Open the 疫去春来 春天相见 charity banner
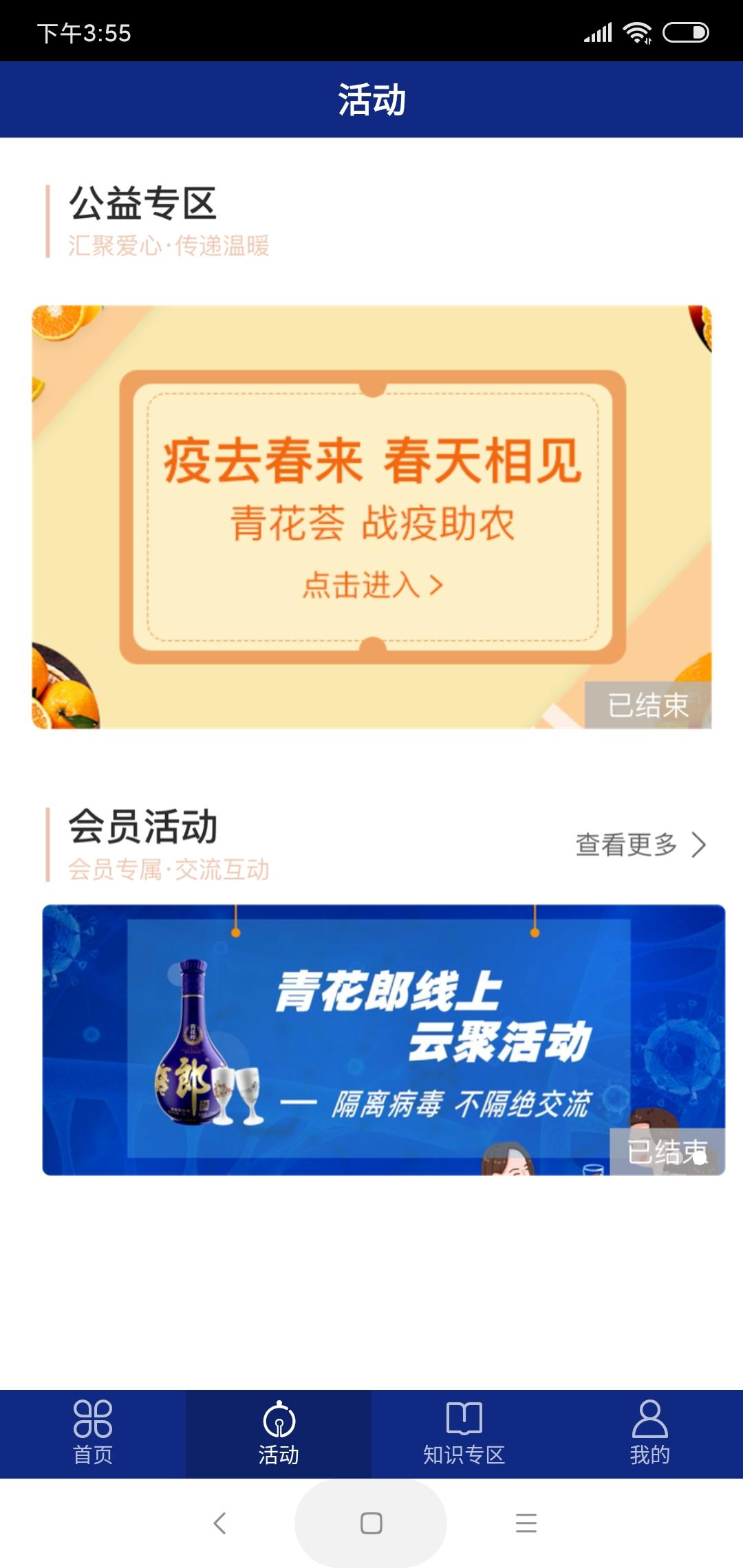This screenshot has height=1568, width=743. click(371, 517)
